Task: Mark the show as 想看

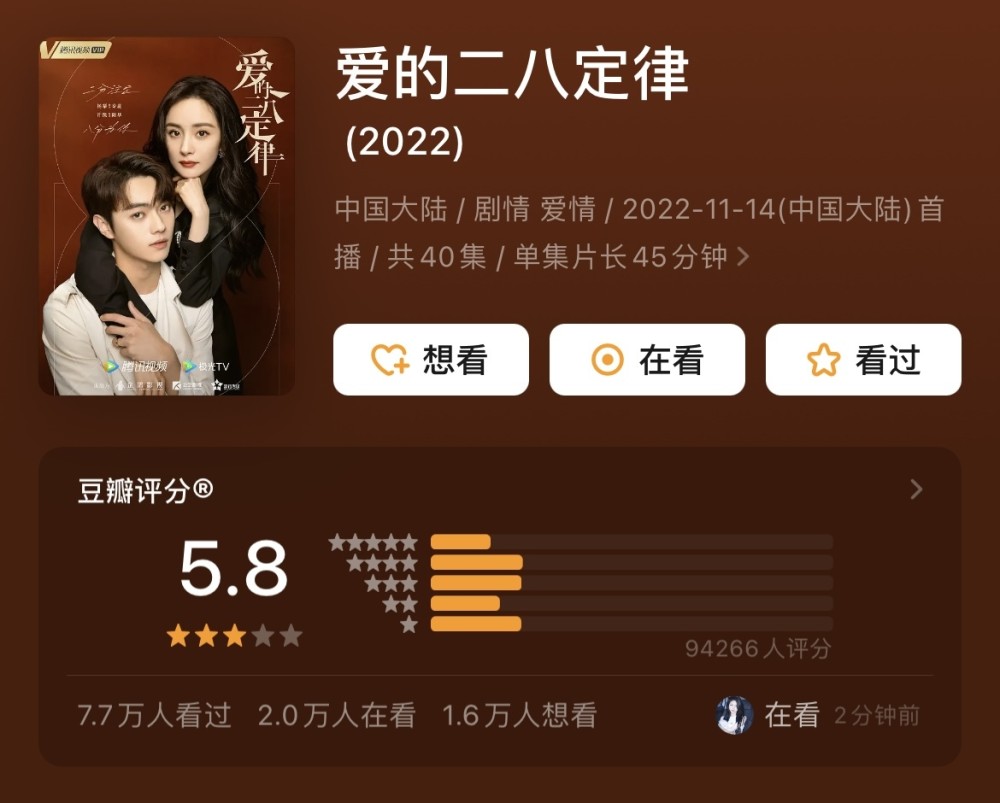Action: pyautogui.click(x=431, y=360)
